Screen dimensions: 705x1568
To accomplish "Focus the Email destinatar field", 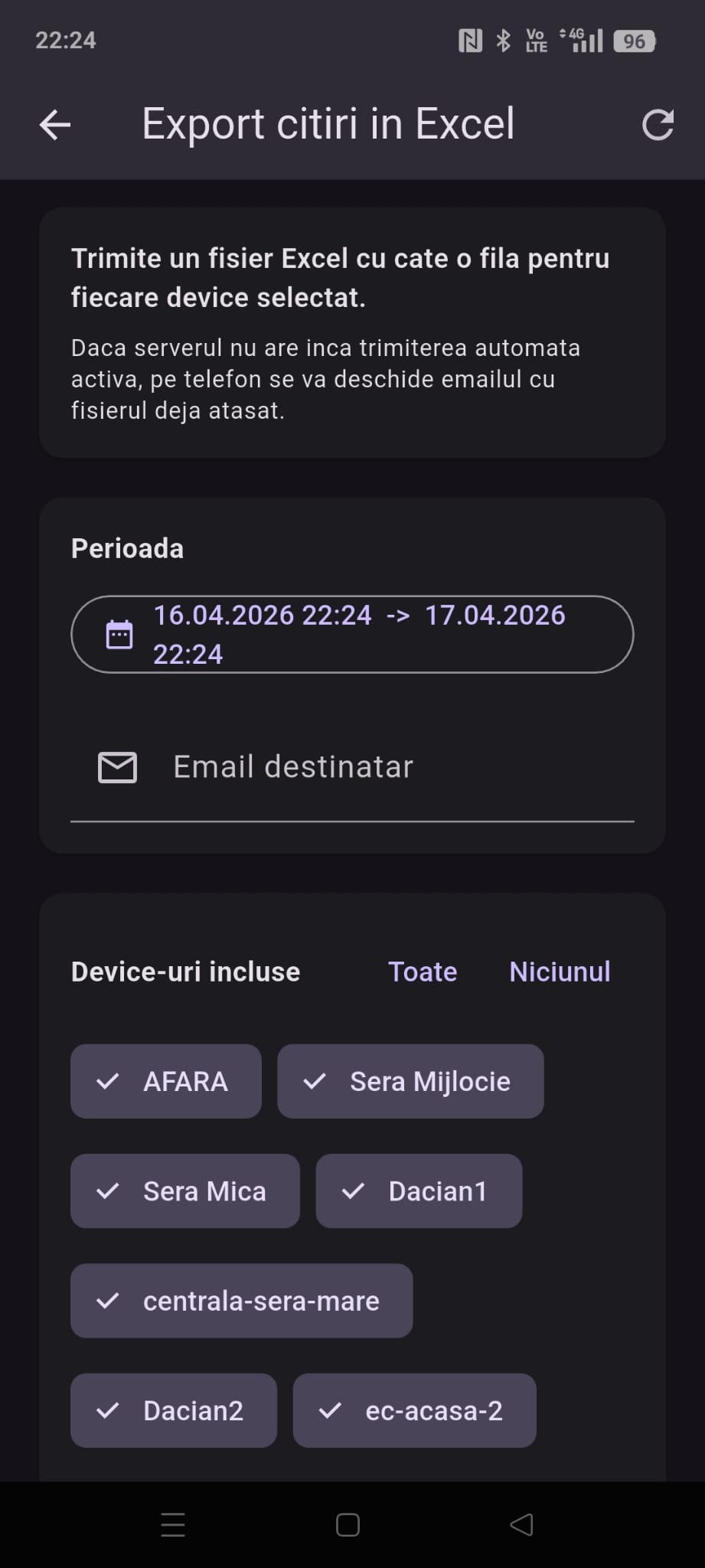I will (367, 767).
